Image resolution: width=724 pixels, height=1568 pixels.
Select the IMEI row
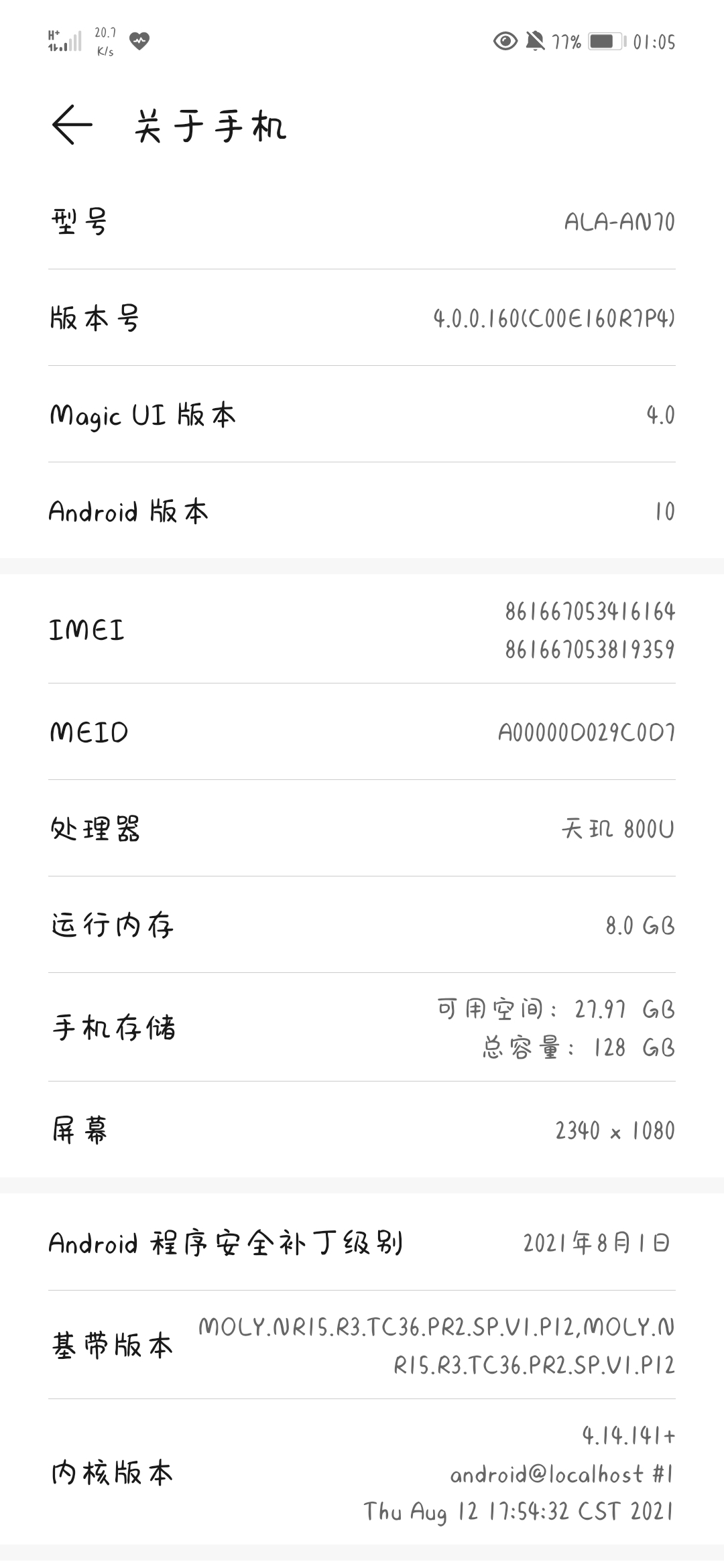[x=362, y=629]
